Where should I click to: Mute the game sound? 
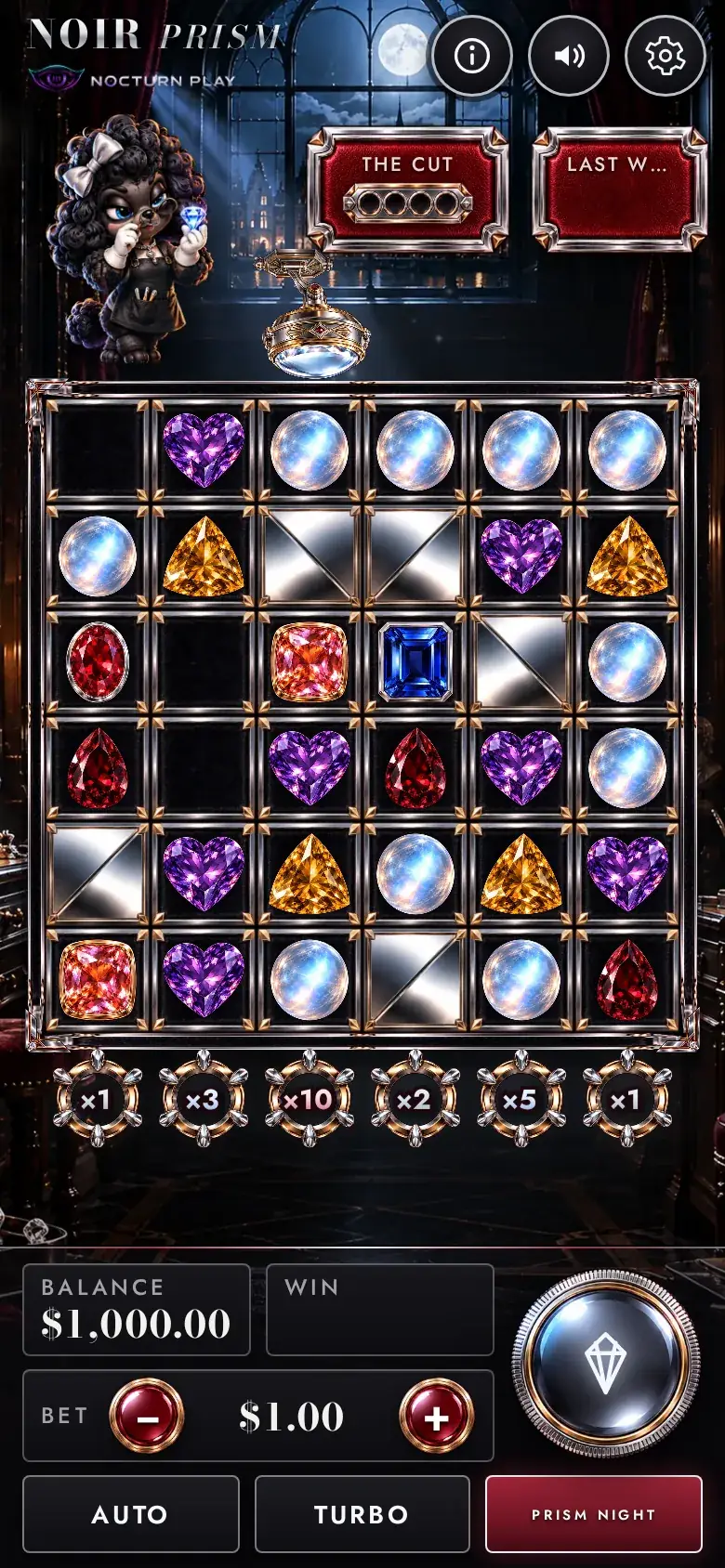click(x=569, y=57)
